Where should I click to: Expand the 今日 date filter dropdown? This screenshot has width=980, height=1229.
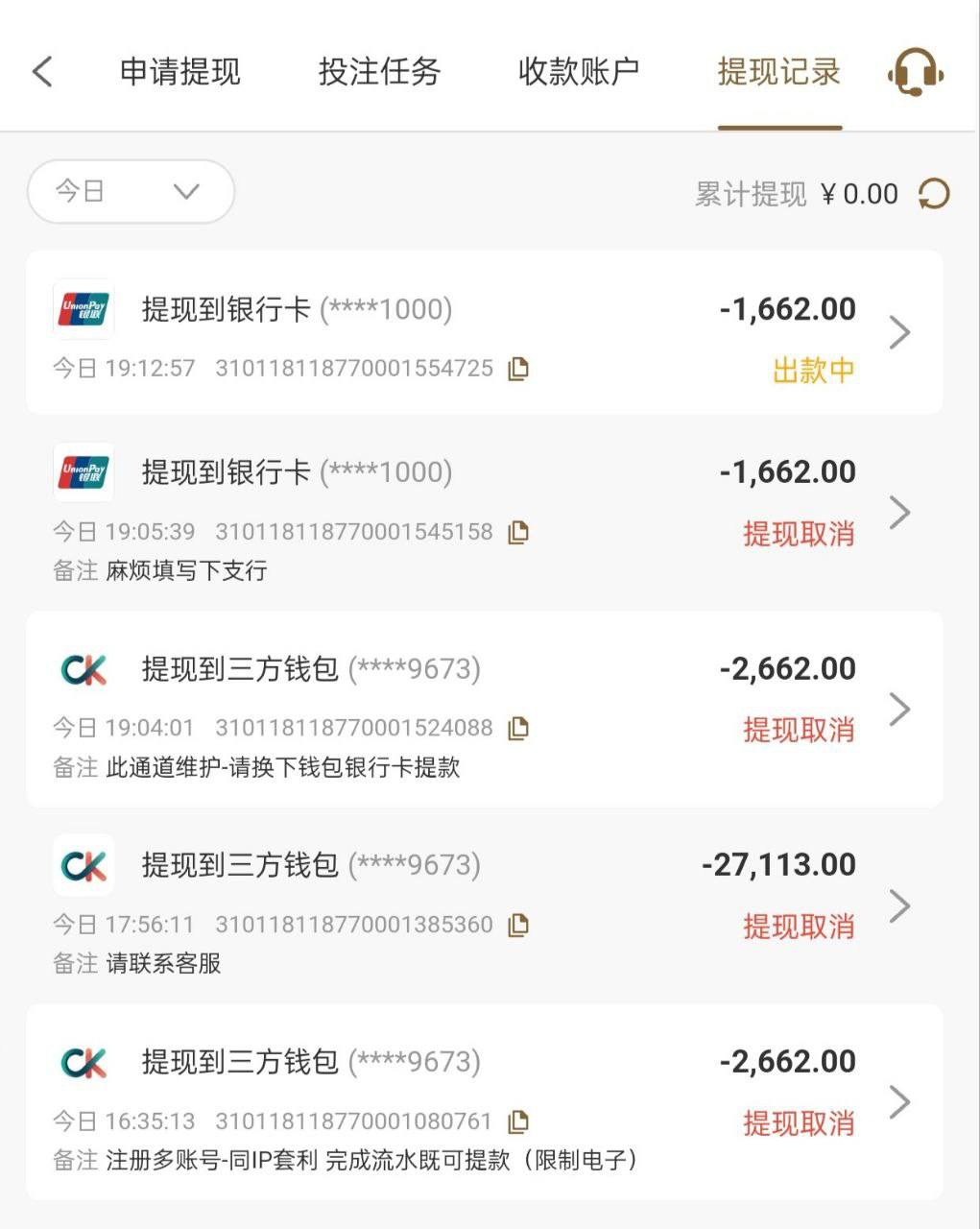(x=131, y=191)
